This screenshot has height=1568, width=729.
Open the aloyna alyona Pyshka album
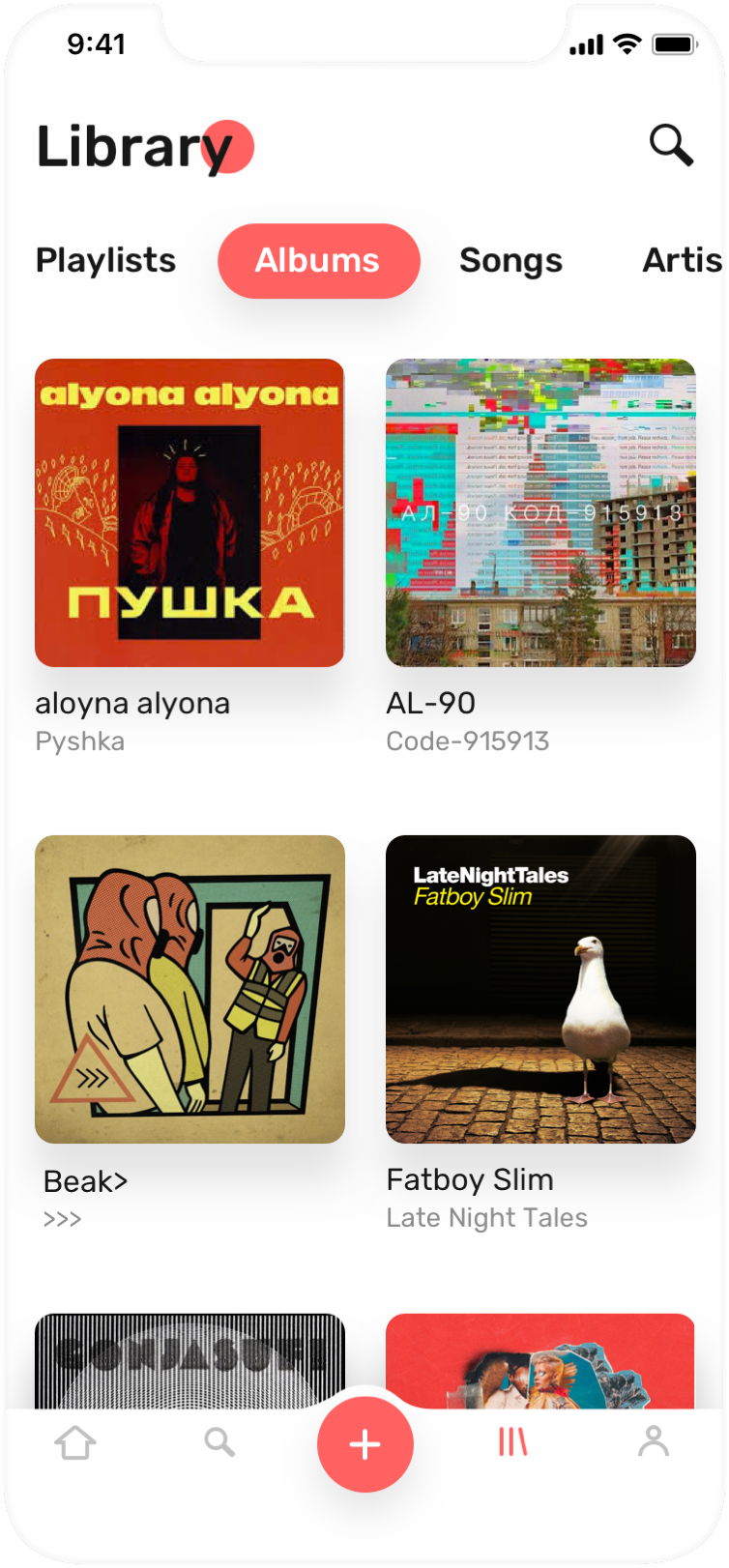(x=190, y=513)
